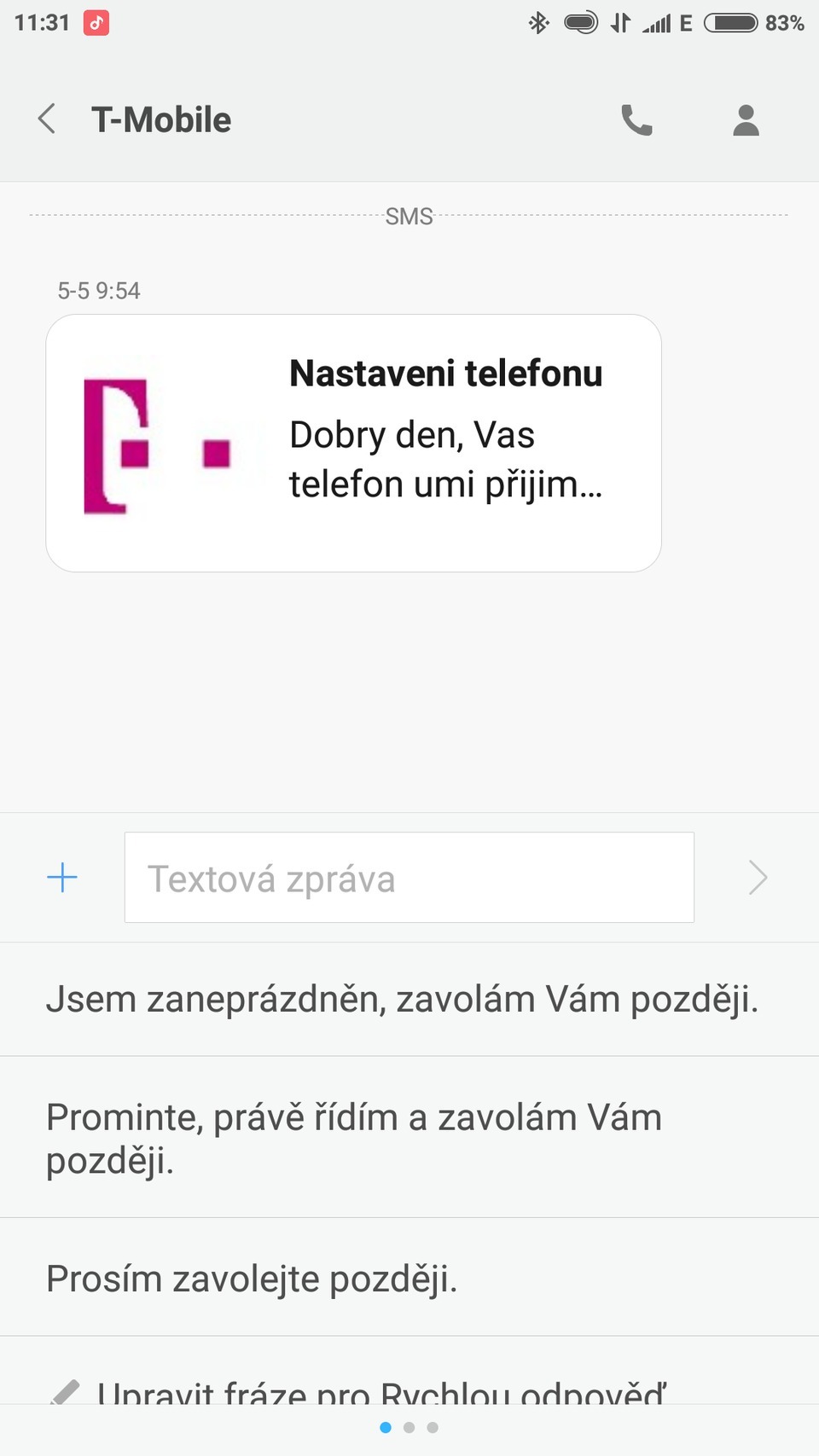Image resolution: width=819 pixels, height=1456 pixels.
Task: Send the message with arrow icon
Action: (758, 878)
